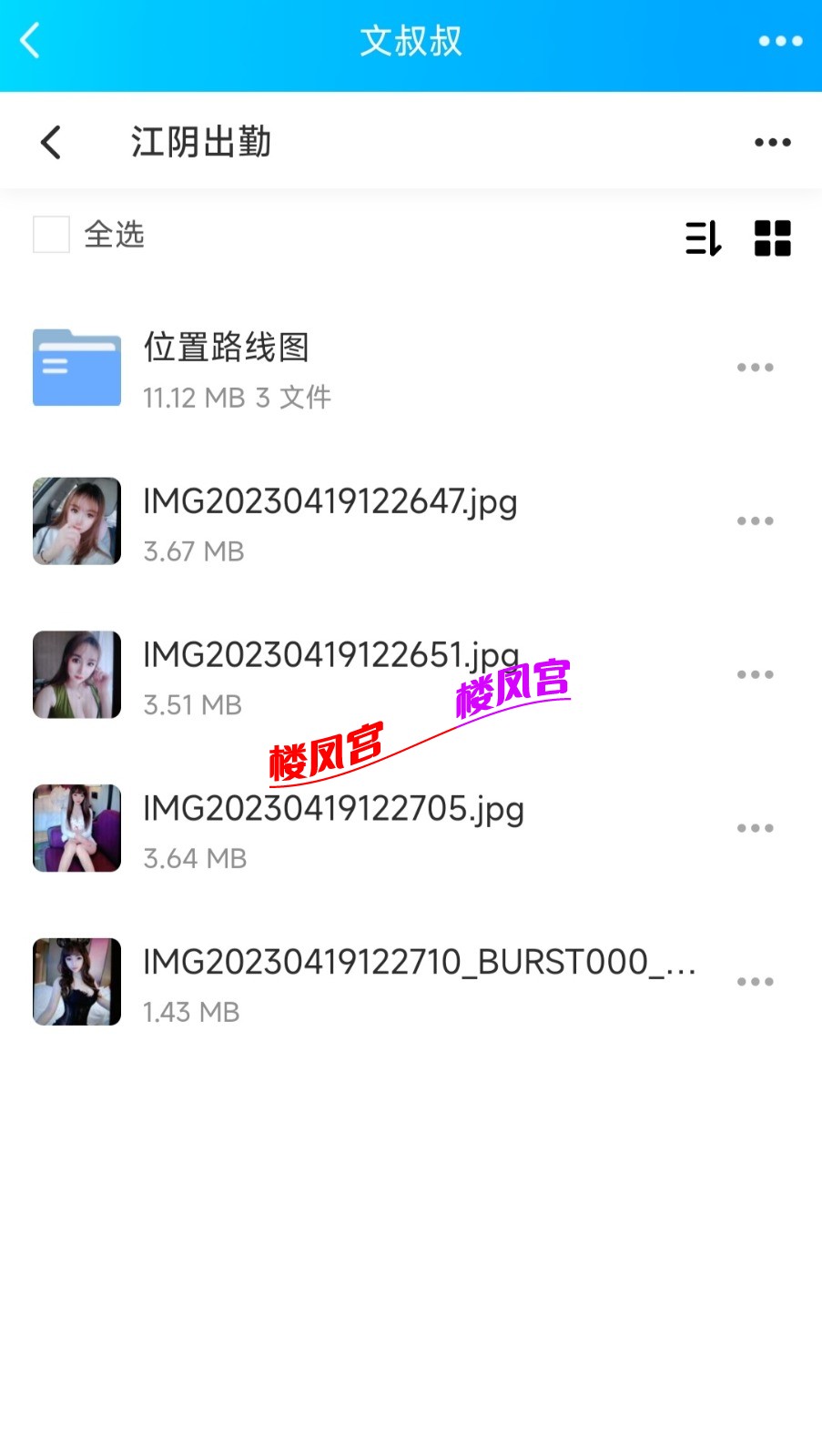Navigate back with the top-left arrow
The width and height of the screenshot is (822, 1456).
29,41
